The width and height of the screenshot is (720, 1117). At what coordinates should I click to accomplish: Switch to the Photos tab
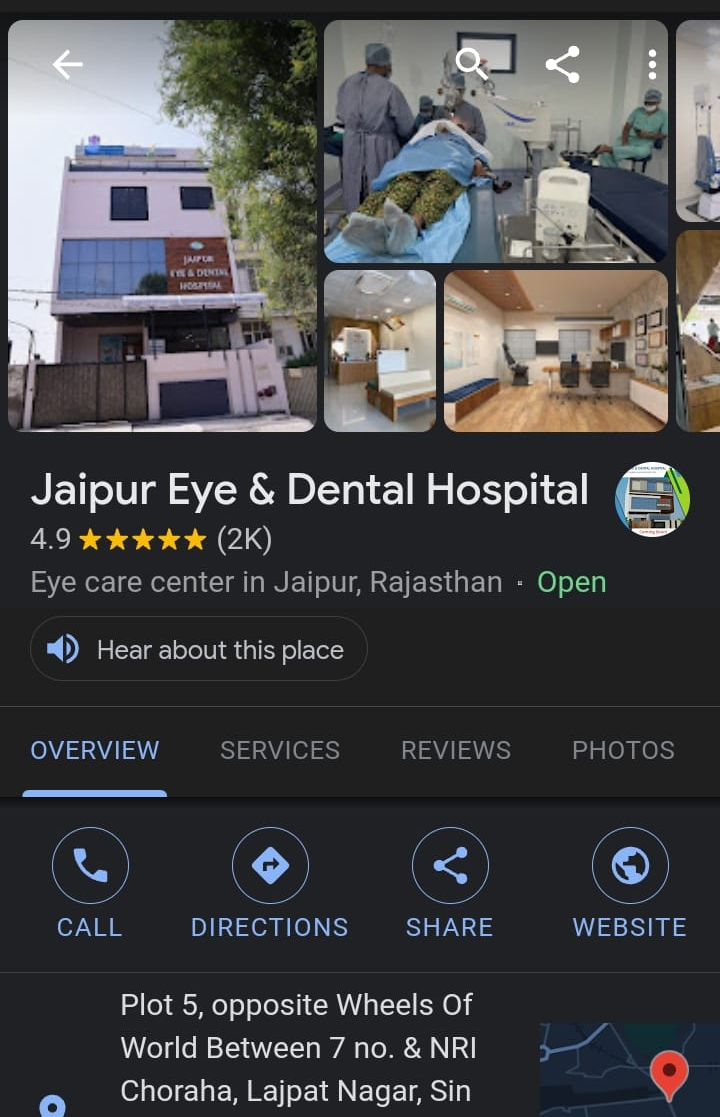(623, 750)
